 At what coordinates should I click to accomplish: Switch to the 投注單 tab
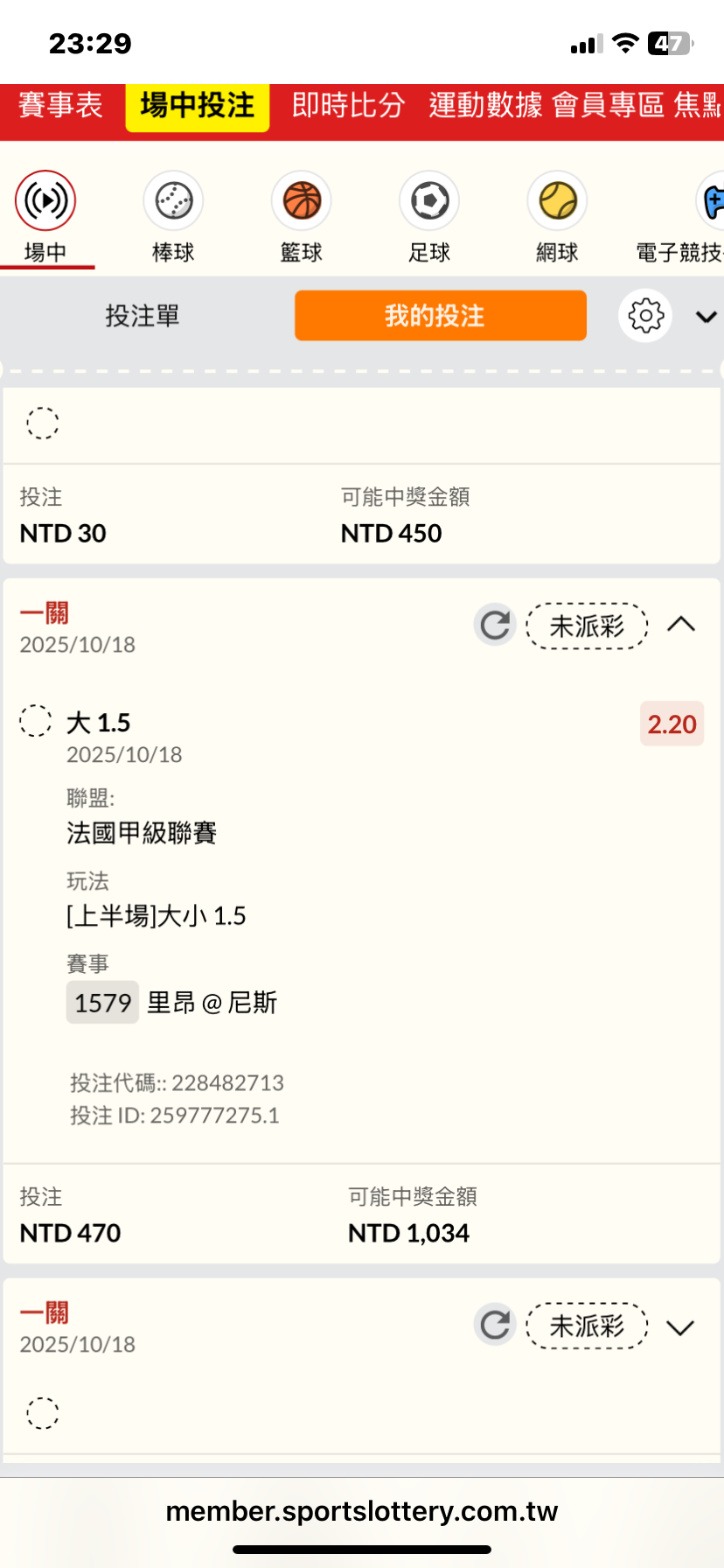click(x=143, y=316)
